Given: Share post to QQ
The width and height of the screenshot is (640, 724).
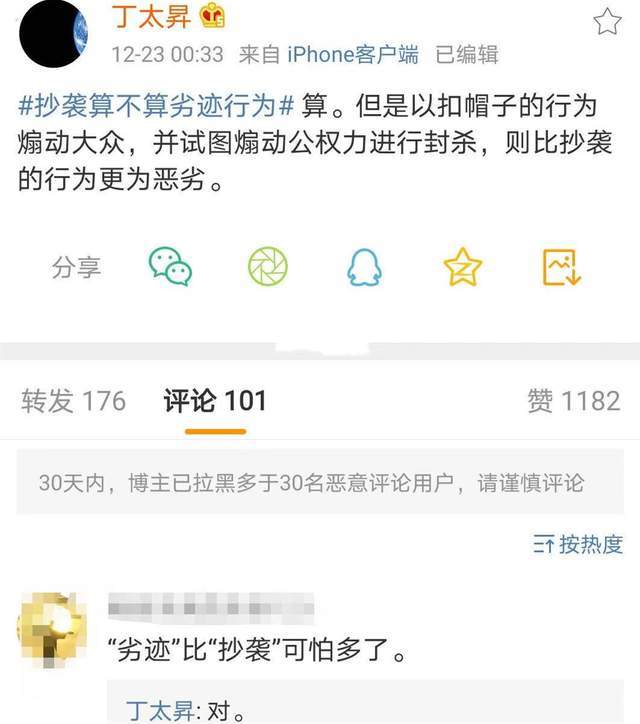Looking at the screenshot, I should tap(365, 267).
